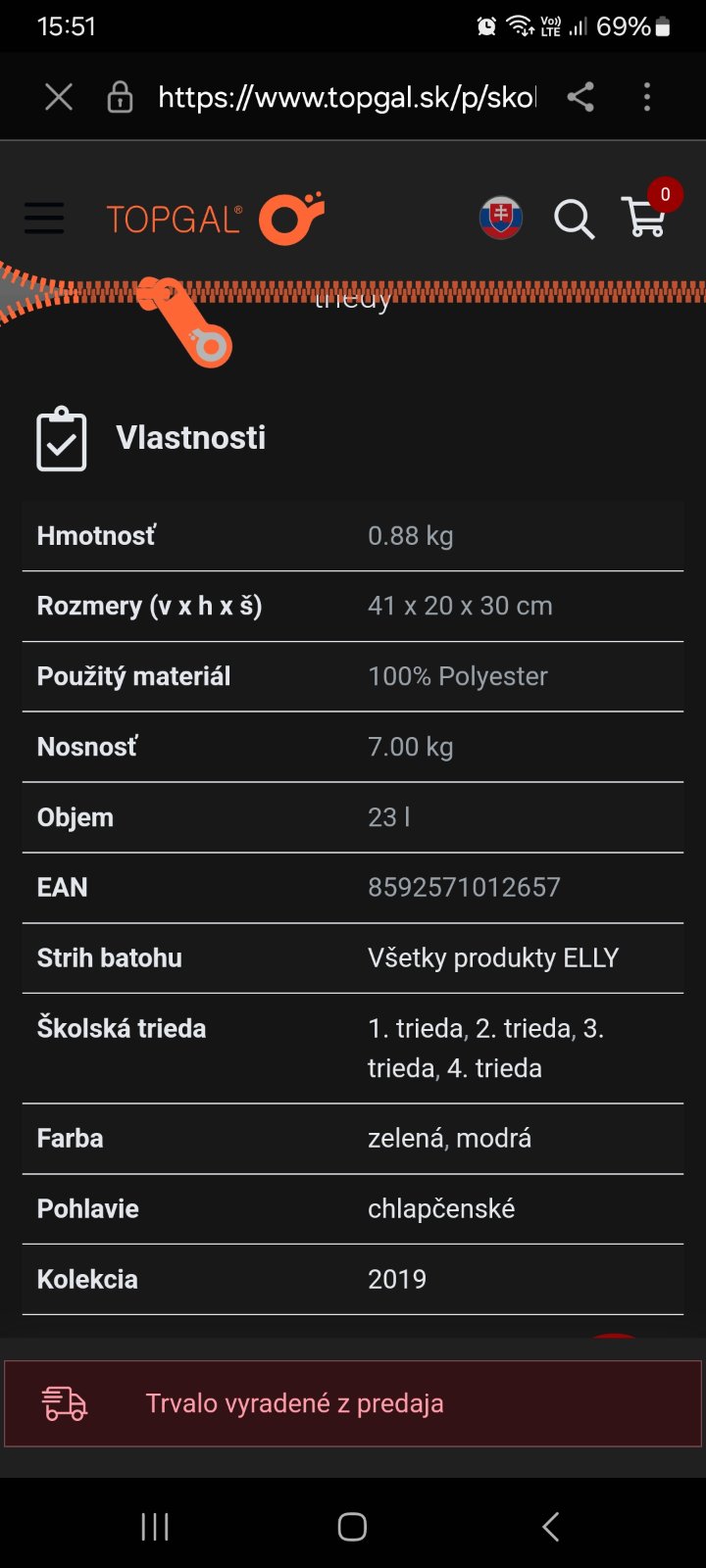
Task: Open the browser overflow menu
Action: click(647, 97)
